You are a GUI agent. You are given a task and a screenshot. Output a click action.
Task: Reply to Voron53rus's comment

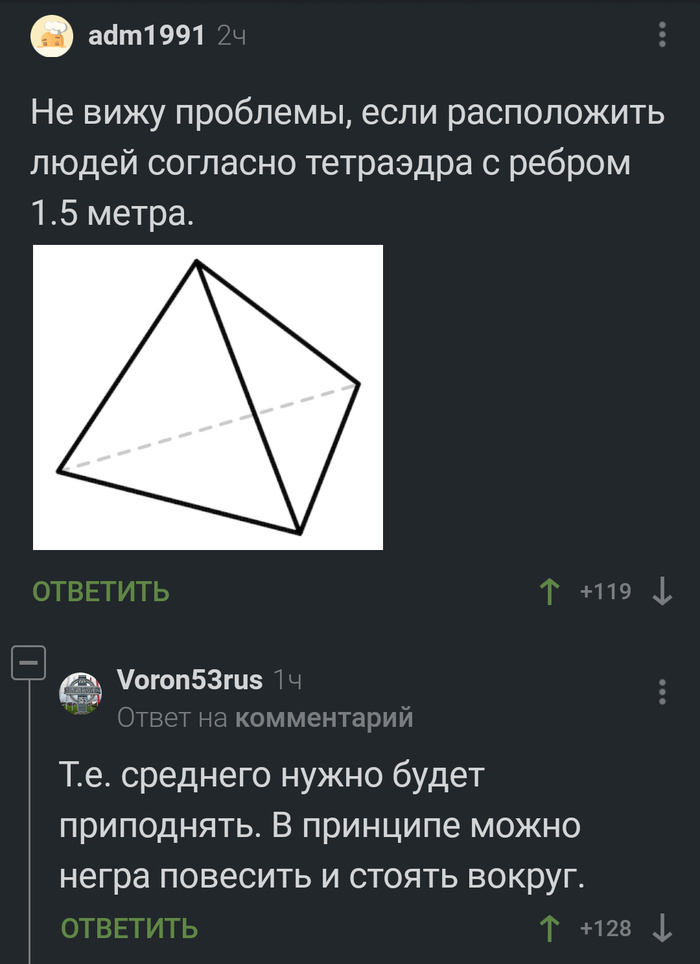click(129, 929)
